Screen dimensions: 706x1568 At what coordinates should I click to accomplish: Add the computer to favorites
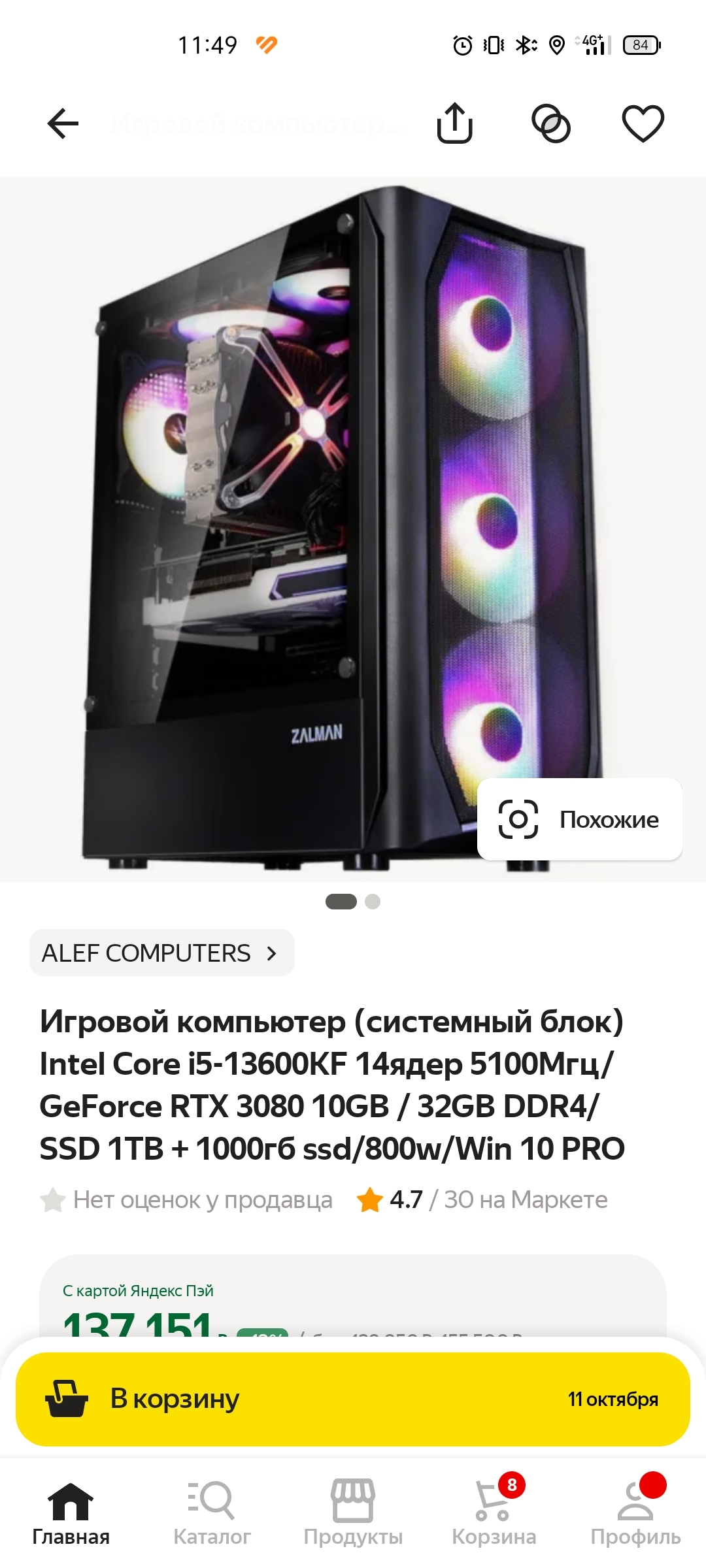pyautogui.click(x=643, y=123)
